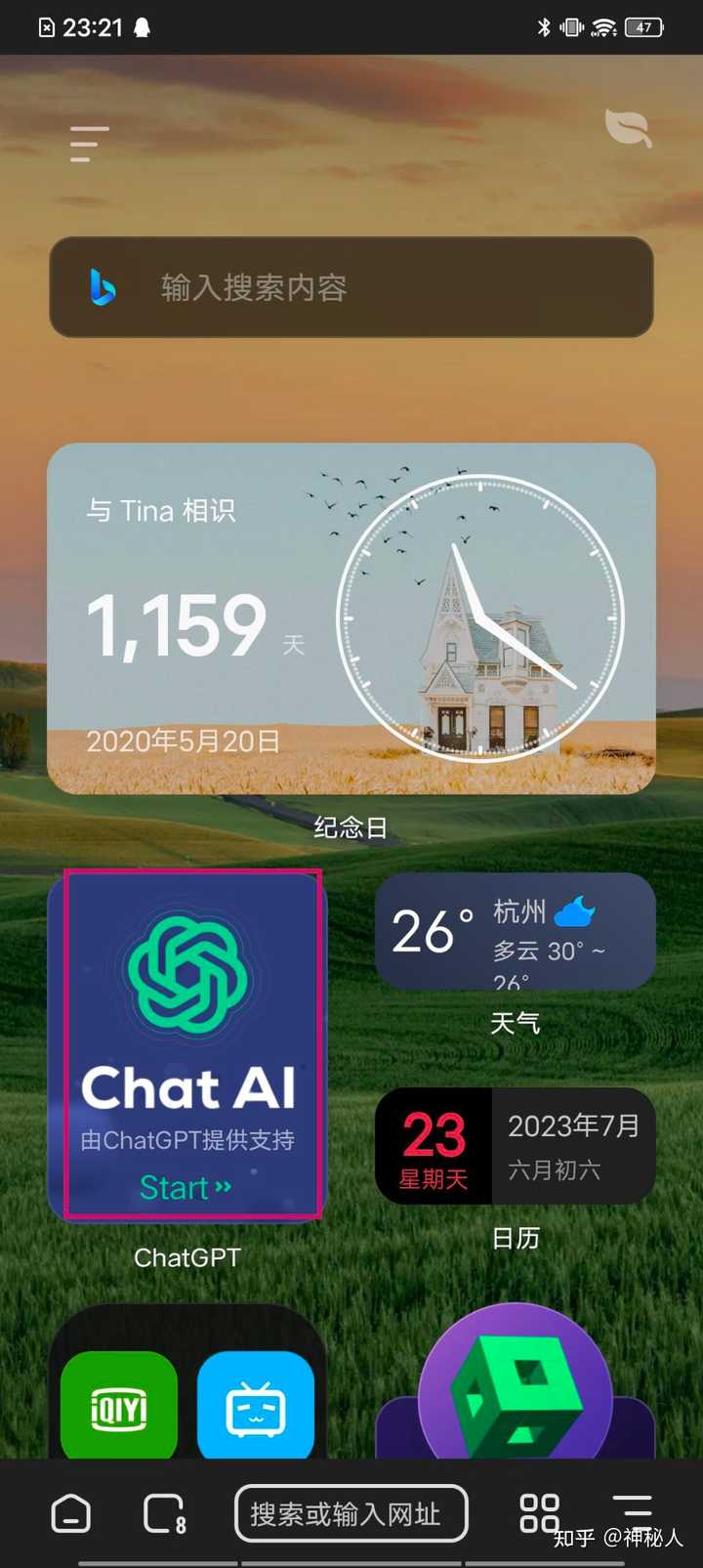
Task: Open the grid icon near bottom right
Action: click(538, 1512)
